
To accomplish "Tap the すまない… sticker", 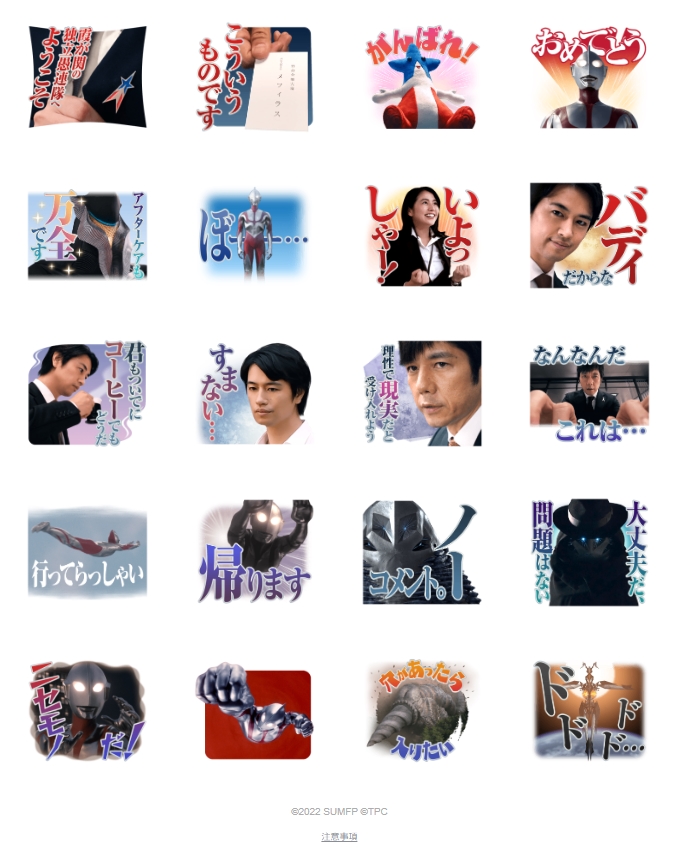I will click(254, 394).
